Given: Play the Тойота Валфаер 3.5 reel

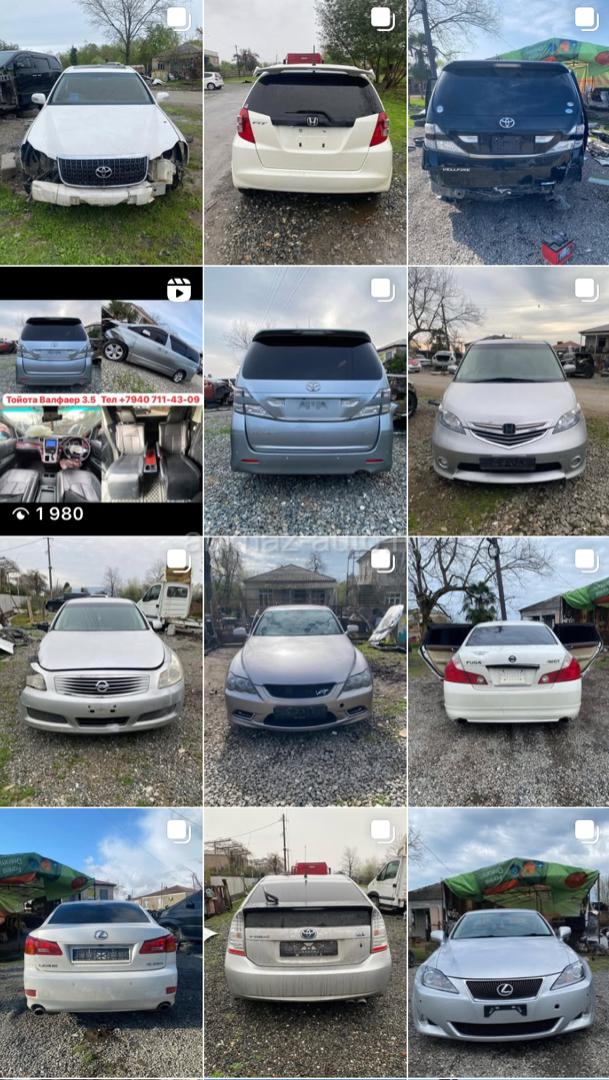Looking at the screenshot, I should (x=101, y=401).
